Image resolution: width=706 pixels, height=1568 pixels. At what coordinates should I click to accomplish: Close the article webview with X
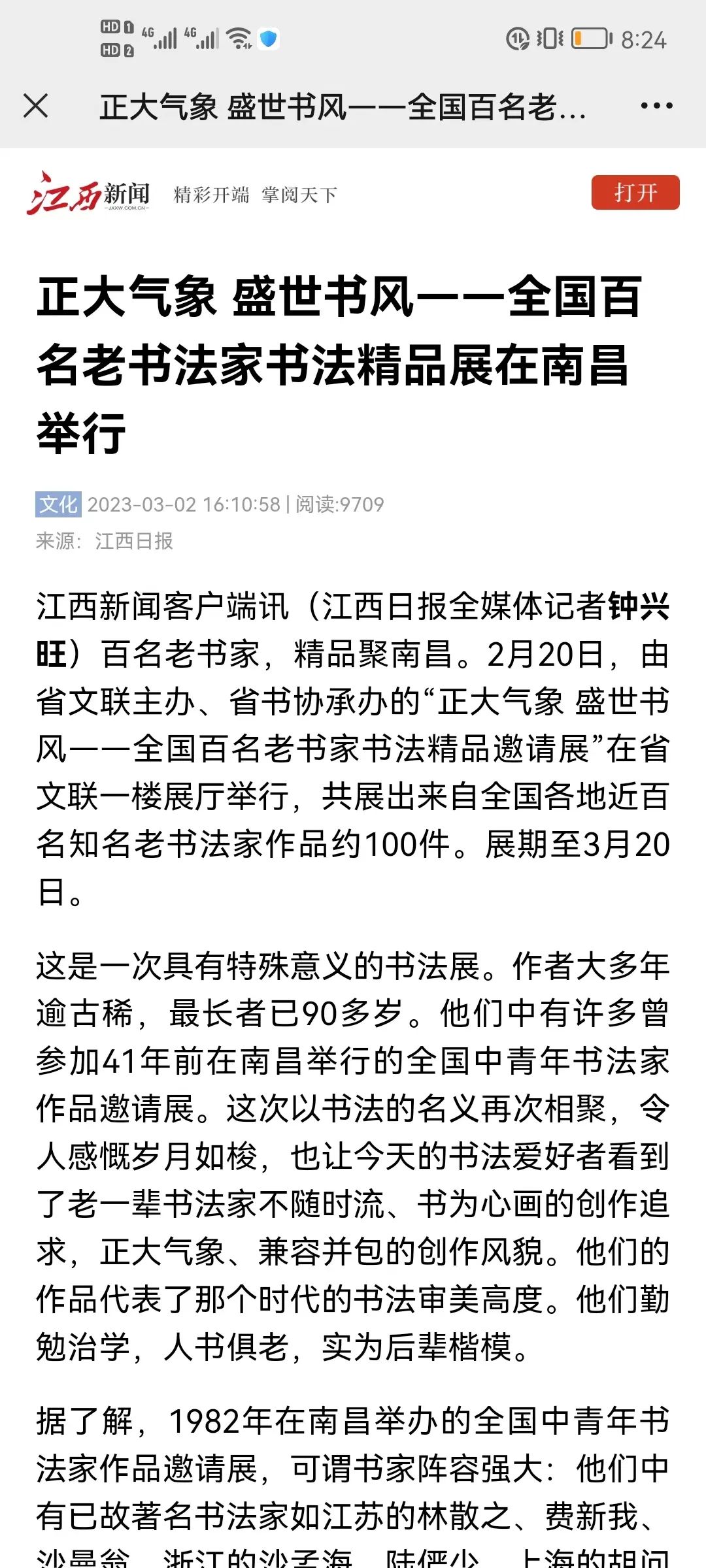(35, 106)
